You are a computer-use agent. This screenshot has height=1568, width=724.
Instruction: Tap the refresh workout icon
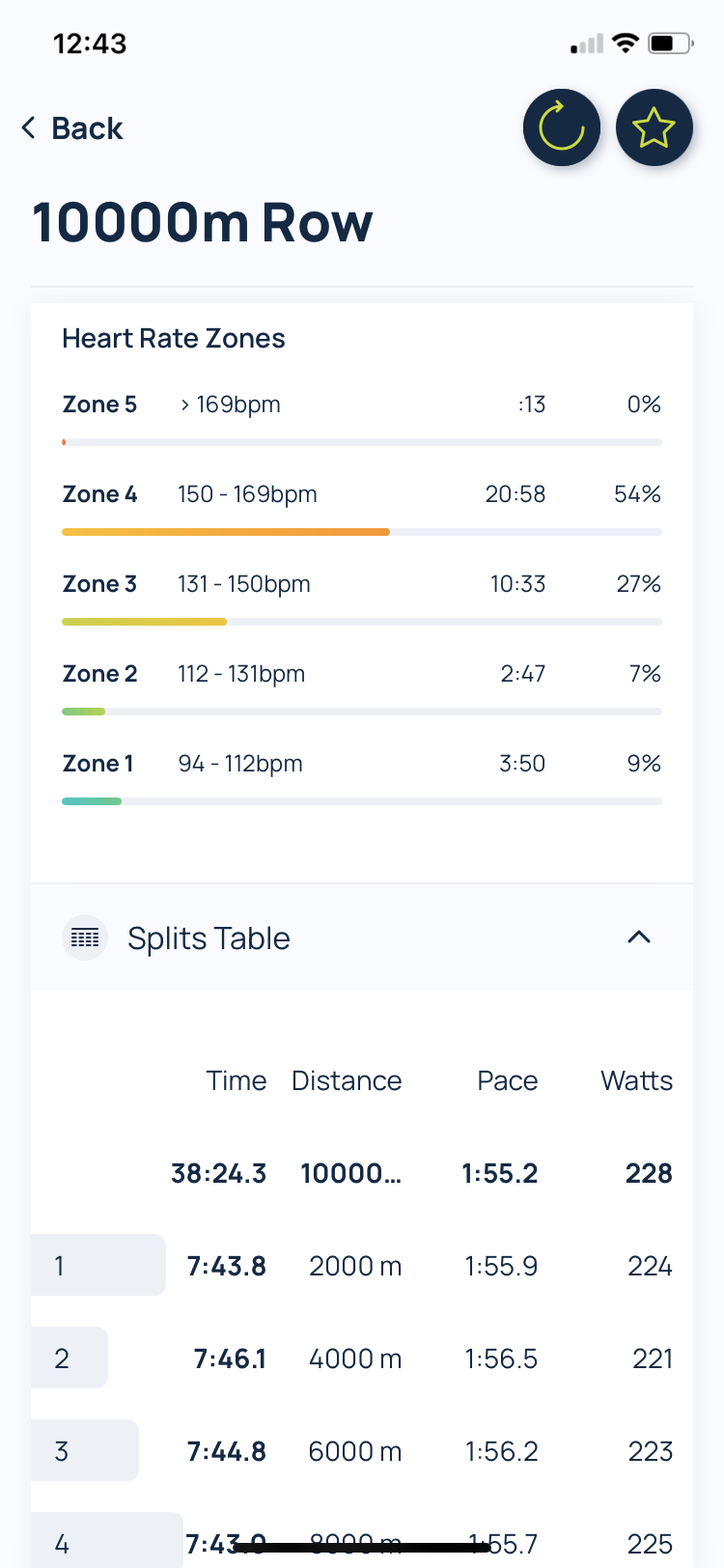coord(562,126)
